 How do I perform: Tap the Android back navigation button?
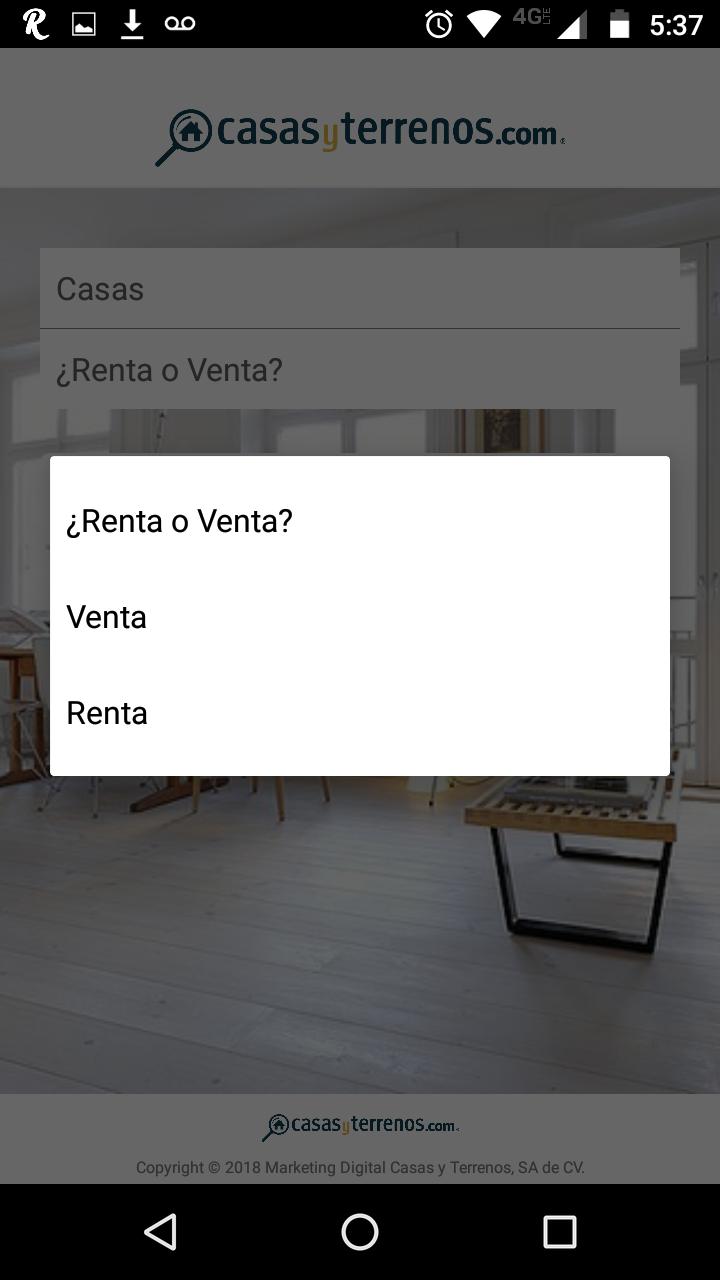[x=162, y=1231]
